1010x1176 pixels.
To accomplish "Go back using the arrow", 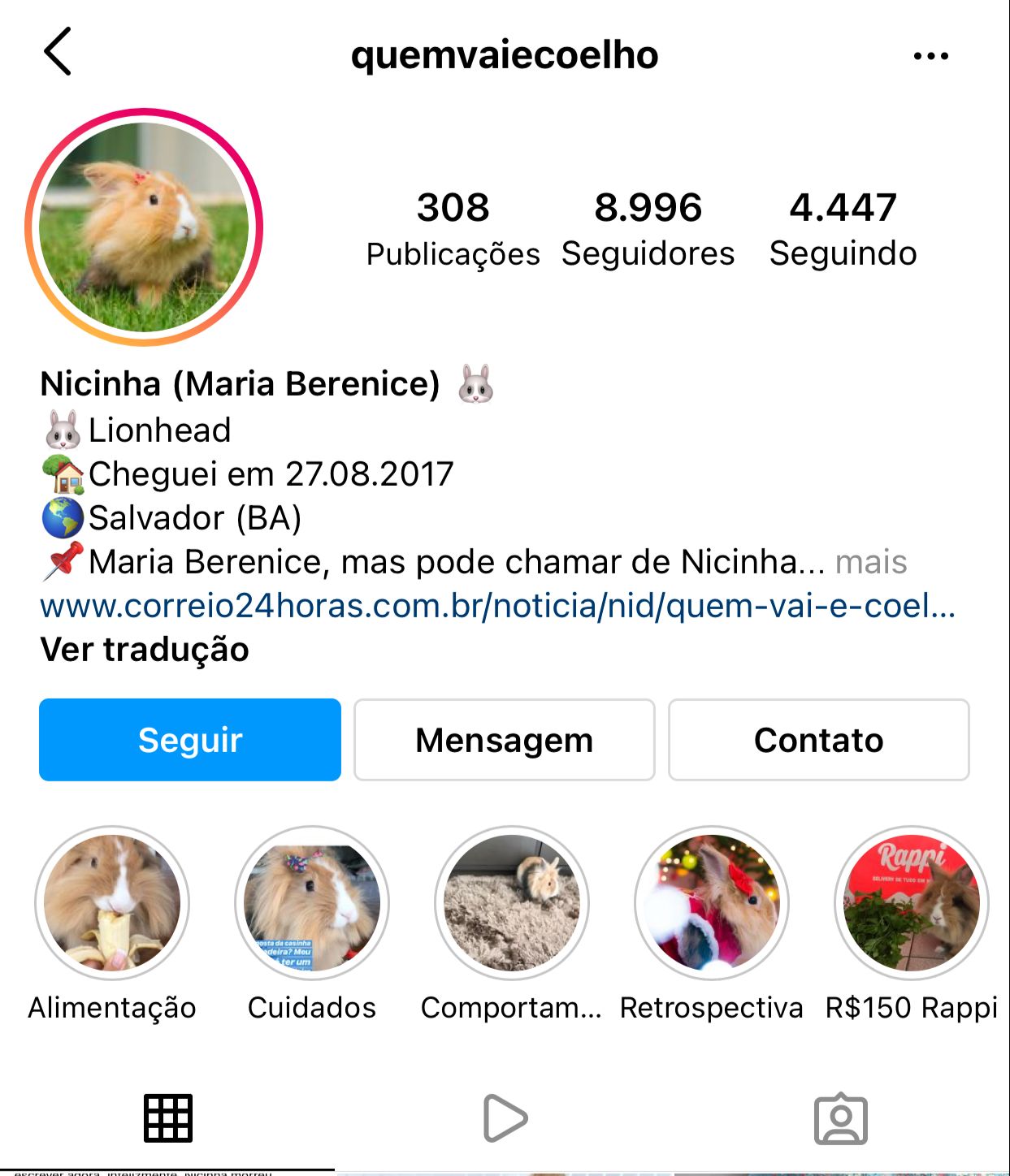I will tap(58, 52).
